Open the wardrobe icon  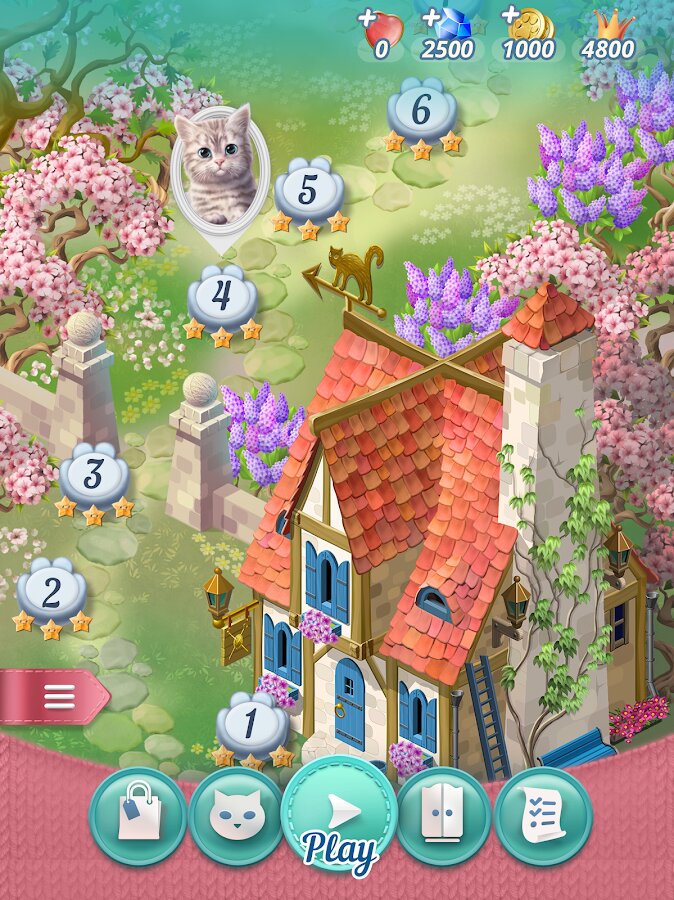[442, 815]
